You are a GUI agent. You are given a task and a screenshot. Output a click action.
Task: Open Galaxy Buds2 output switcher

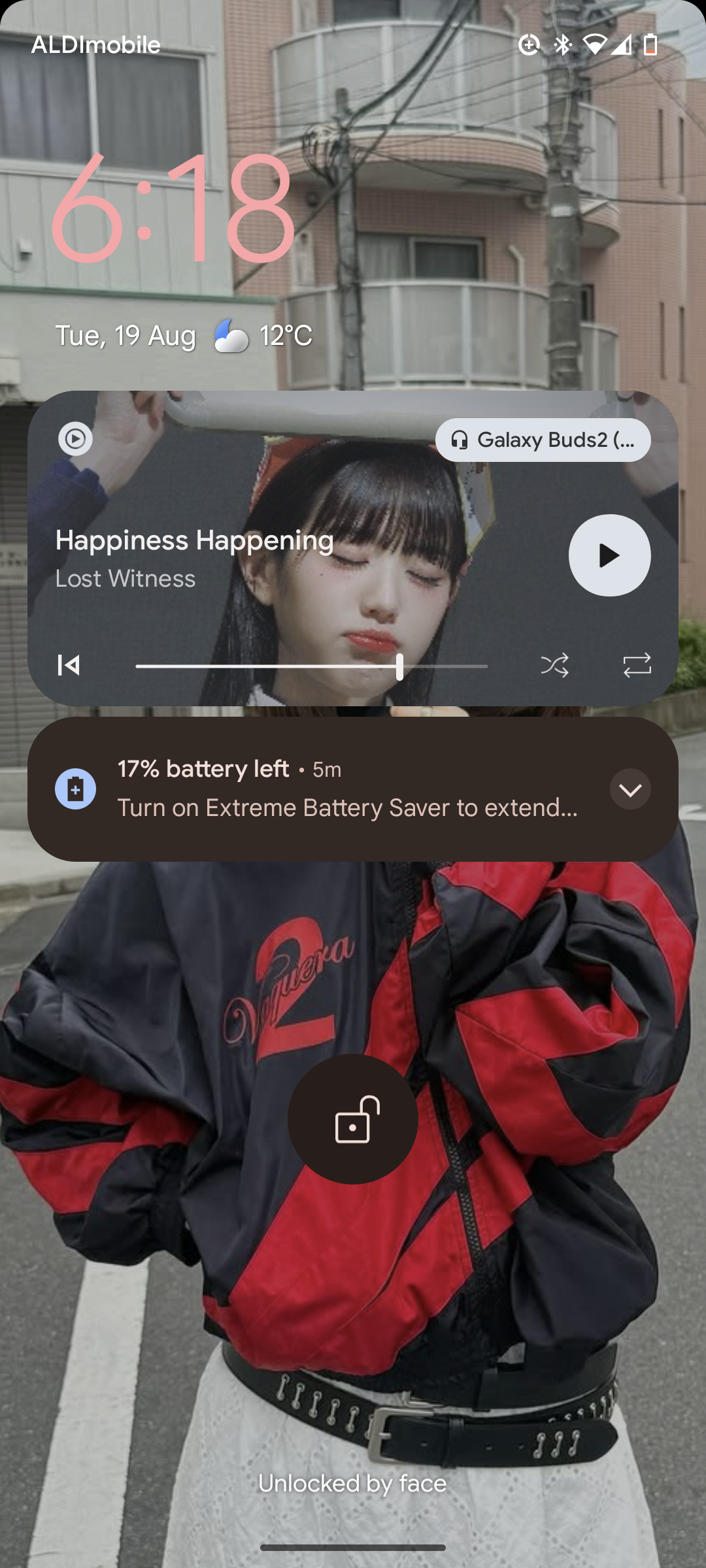coord(543,440)
